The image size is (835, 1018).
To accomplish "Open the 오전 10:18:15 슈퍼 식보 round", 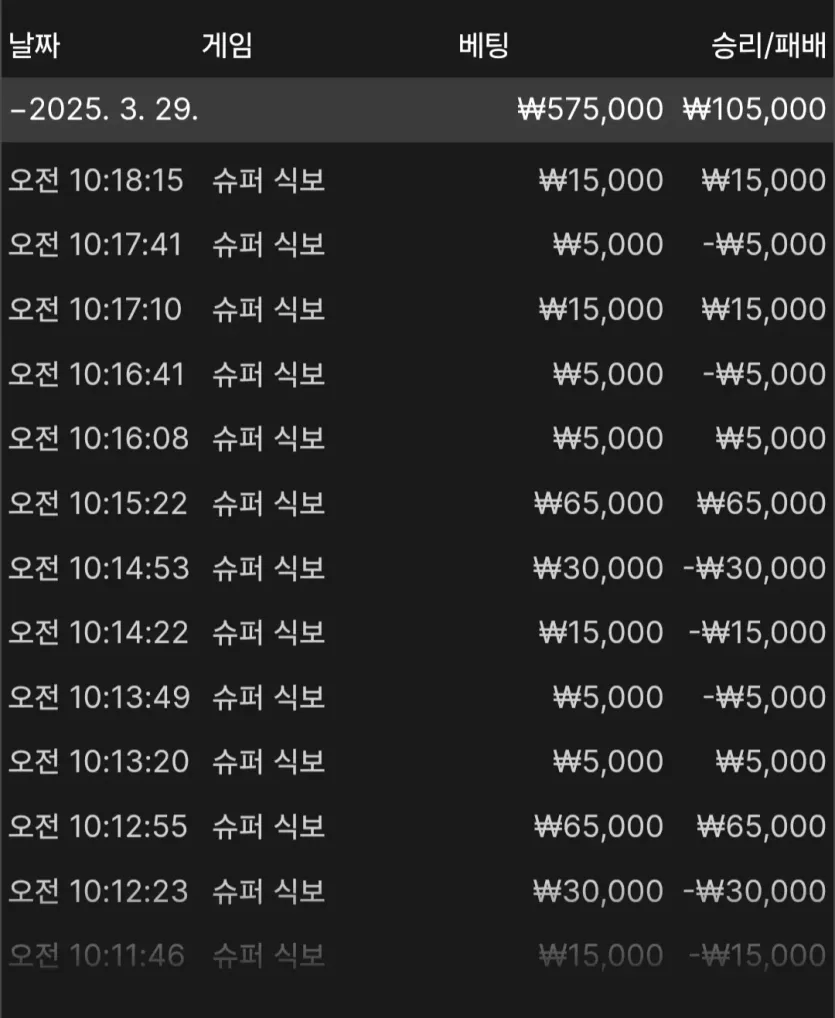I will pyautogui.click(x=418, y=180).
